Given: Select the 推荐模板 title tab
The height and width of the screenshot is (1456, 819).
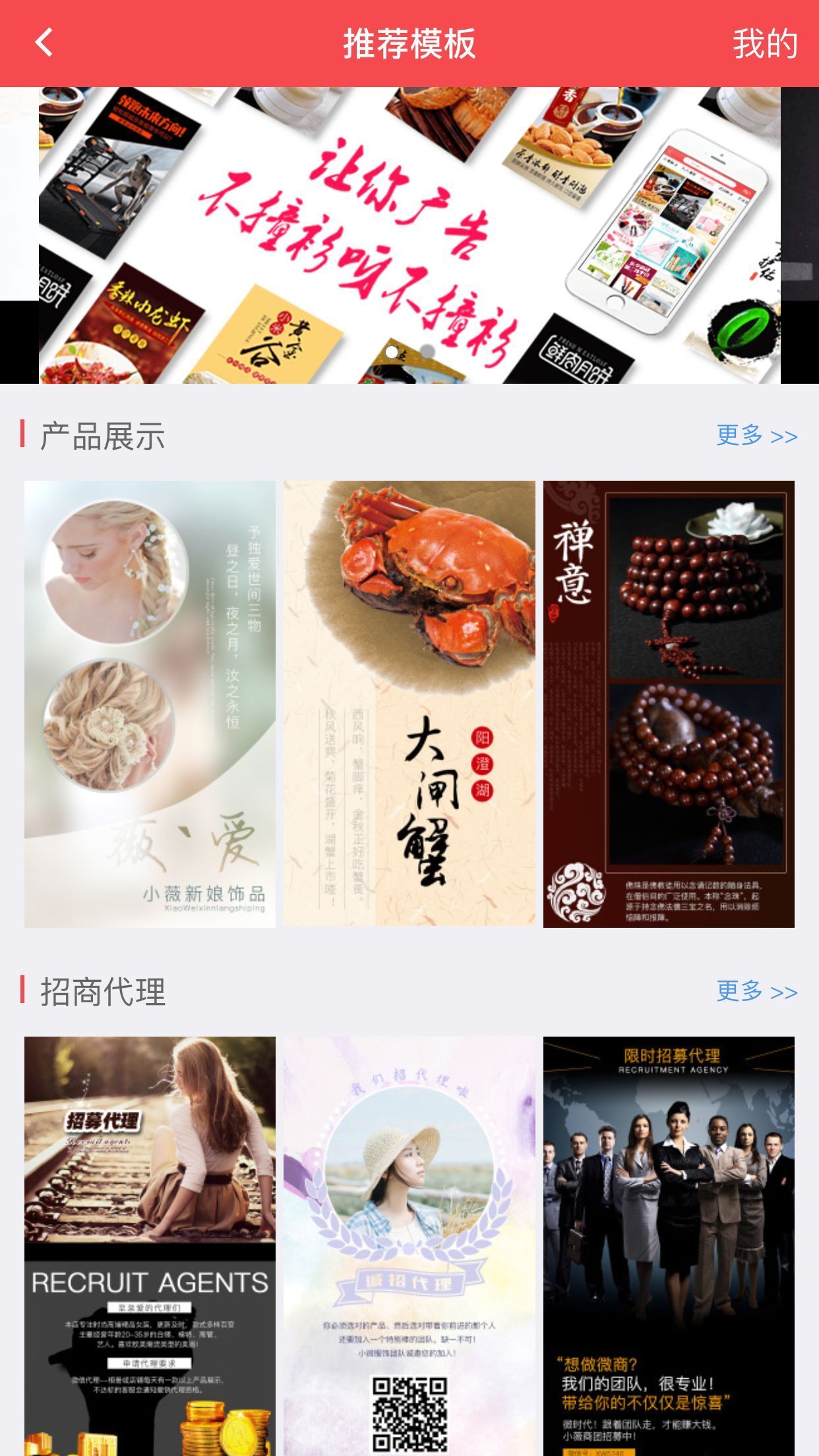Looking at the screenshot, I should click(x=409, y=44).
